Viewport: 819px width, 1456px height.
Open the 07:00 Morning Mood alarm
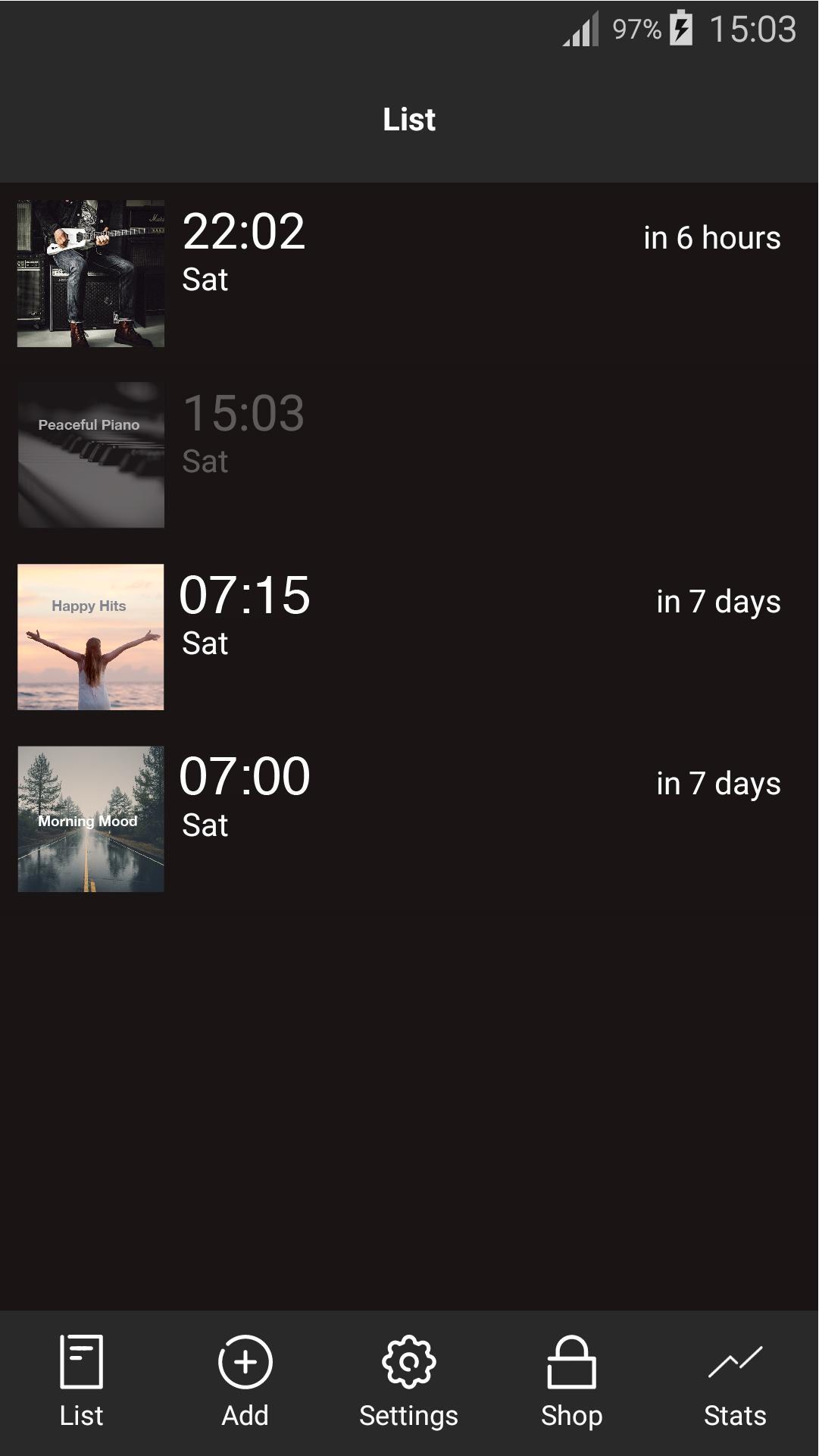[409, 819]
